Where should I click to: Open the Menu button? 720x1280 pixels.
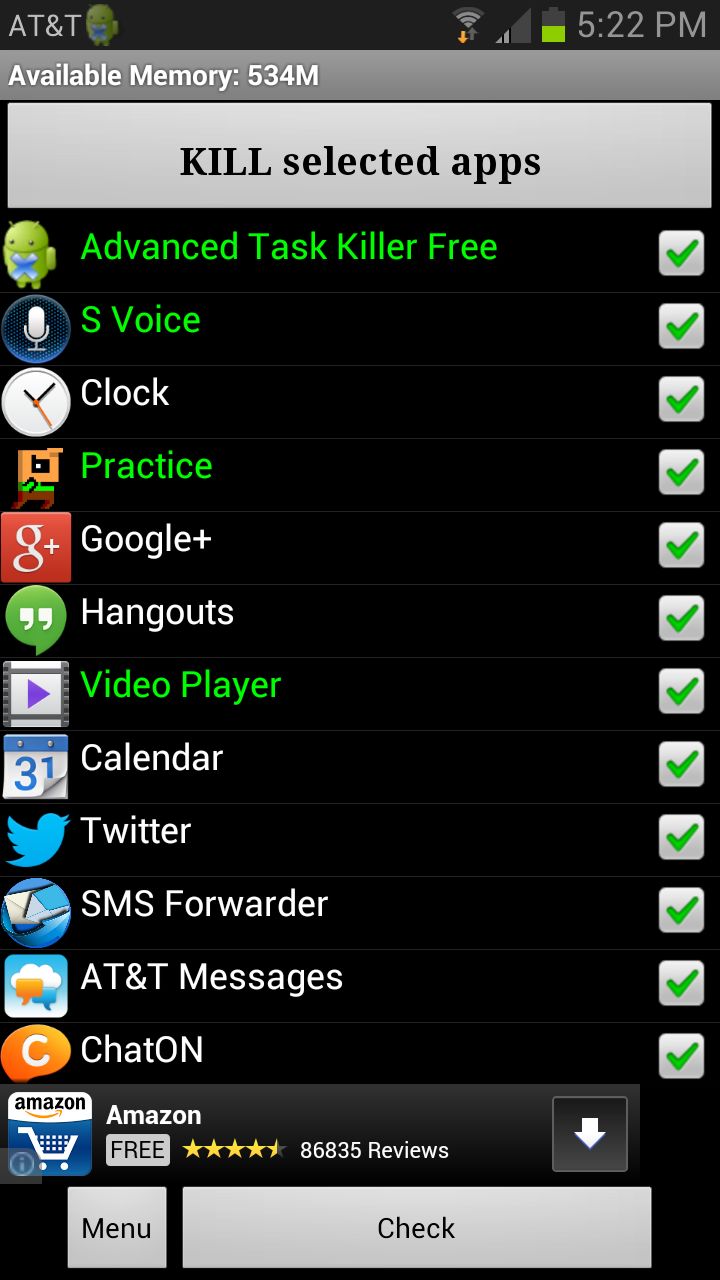coord(117,1227)
